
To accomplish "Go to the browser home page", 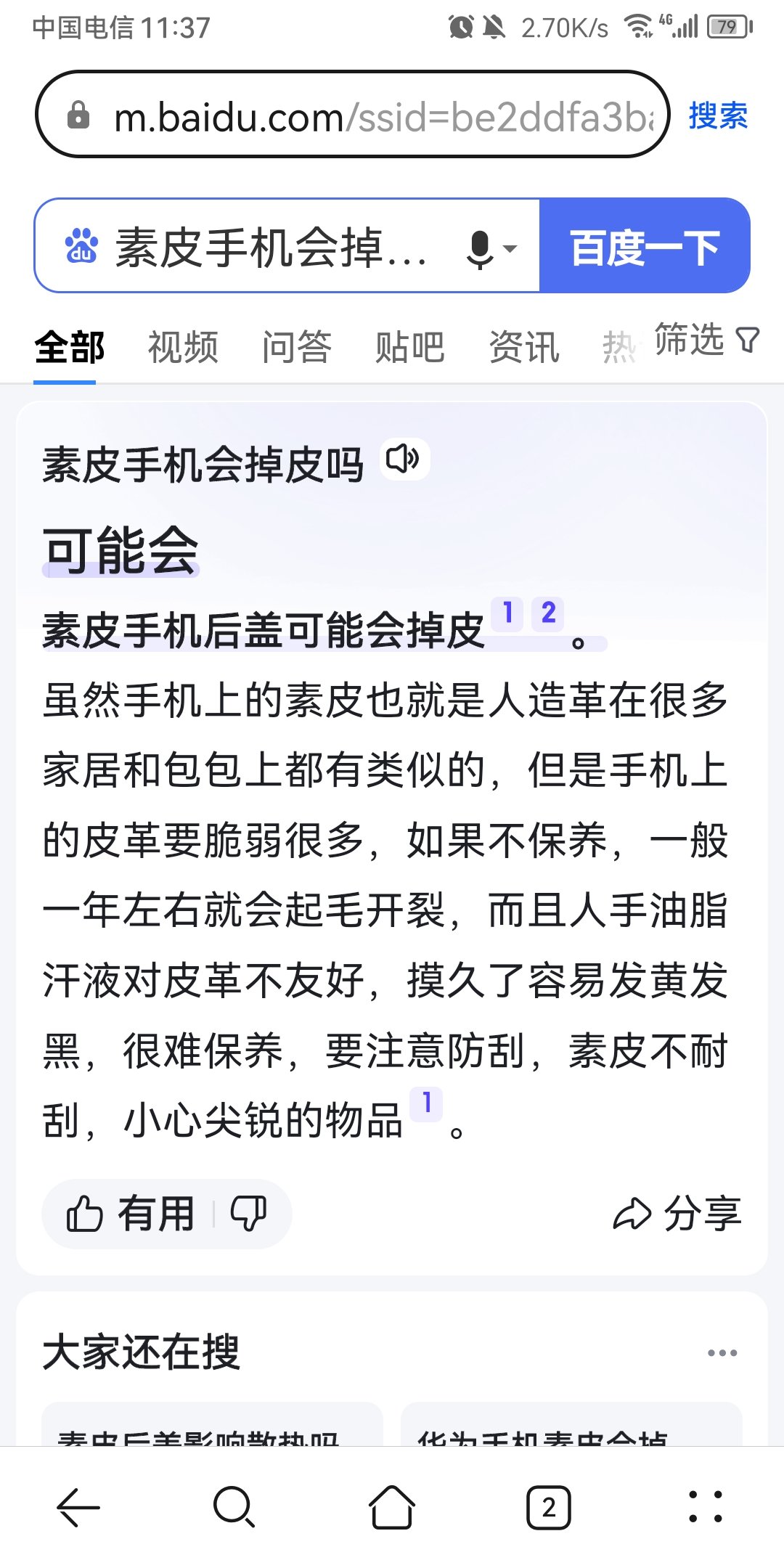I will pyautogui.click(x=392, y=1508).
